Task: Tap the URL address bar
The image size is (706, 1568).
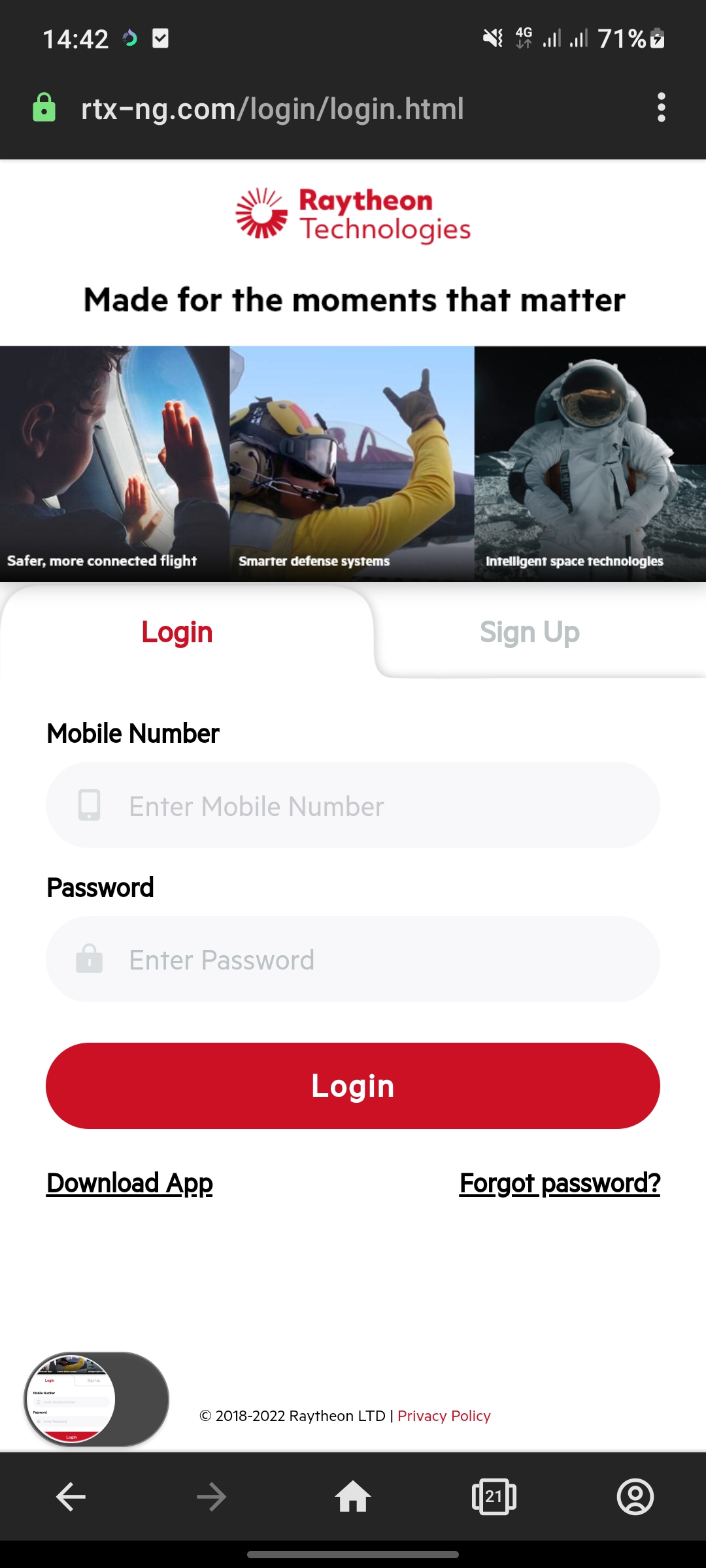Action: tap(272, 108)
